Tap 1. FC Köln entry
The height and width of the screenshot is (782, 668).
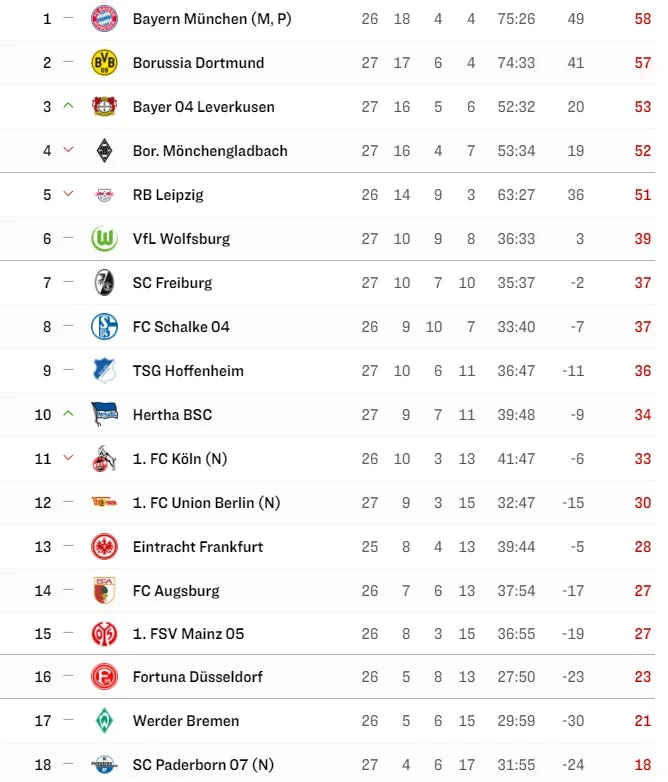[x=180, y=458]
